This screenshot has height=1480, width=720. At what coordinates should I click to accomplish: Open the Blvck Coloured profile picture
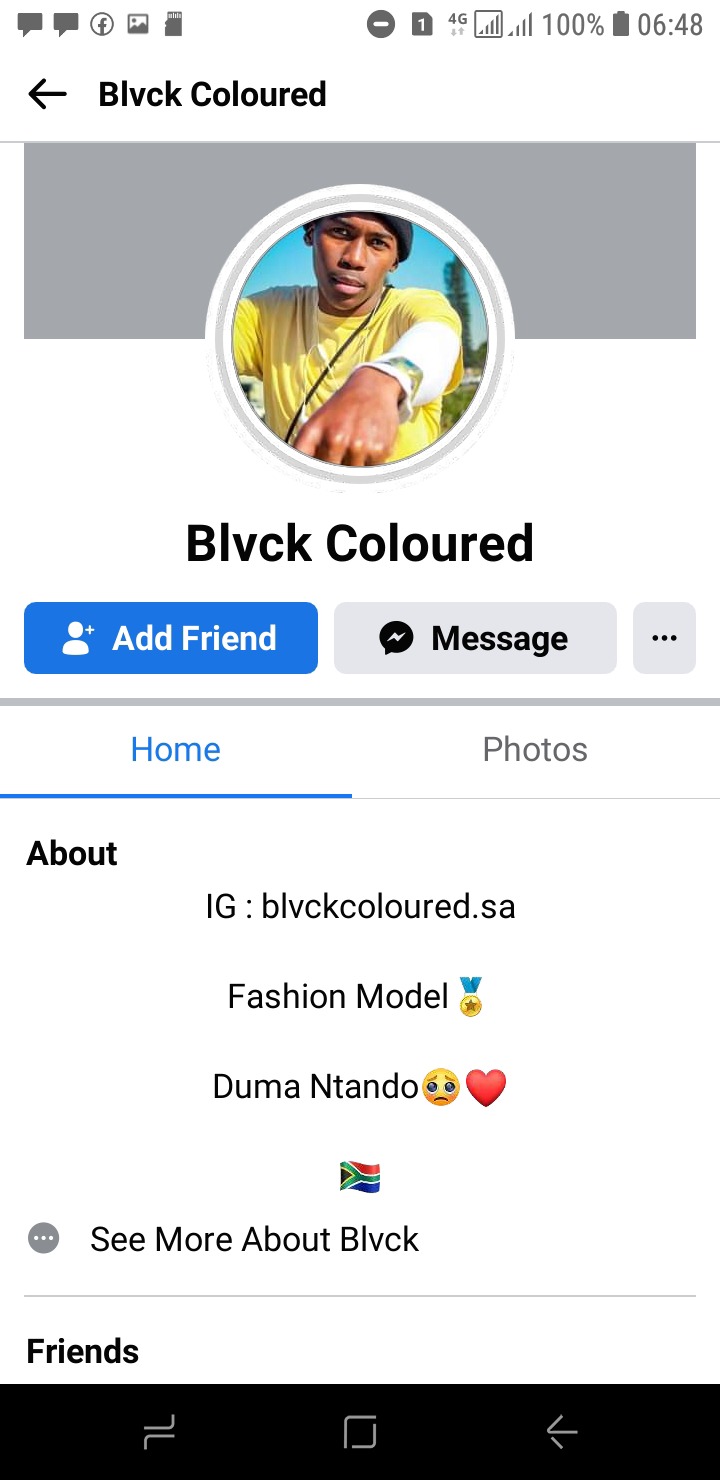point(360,338)
